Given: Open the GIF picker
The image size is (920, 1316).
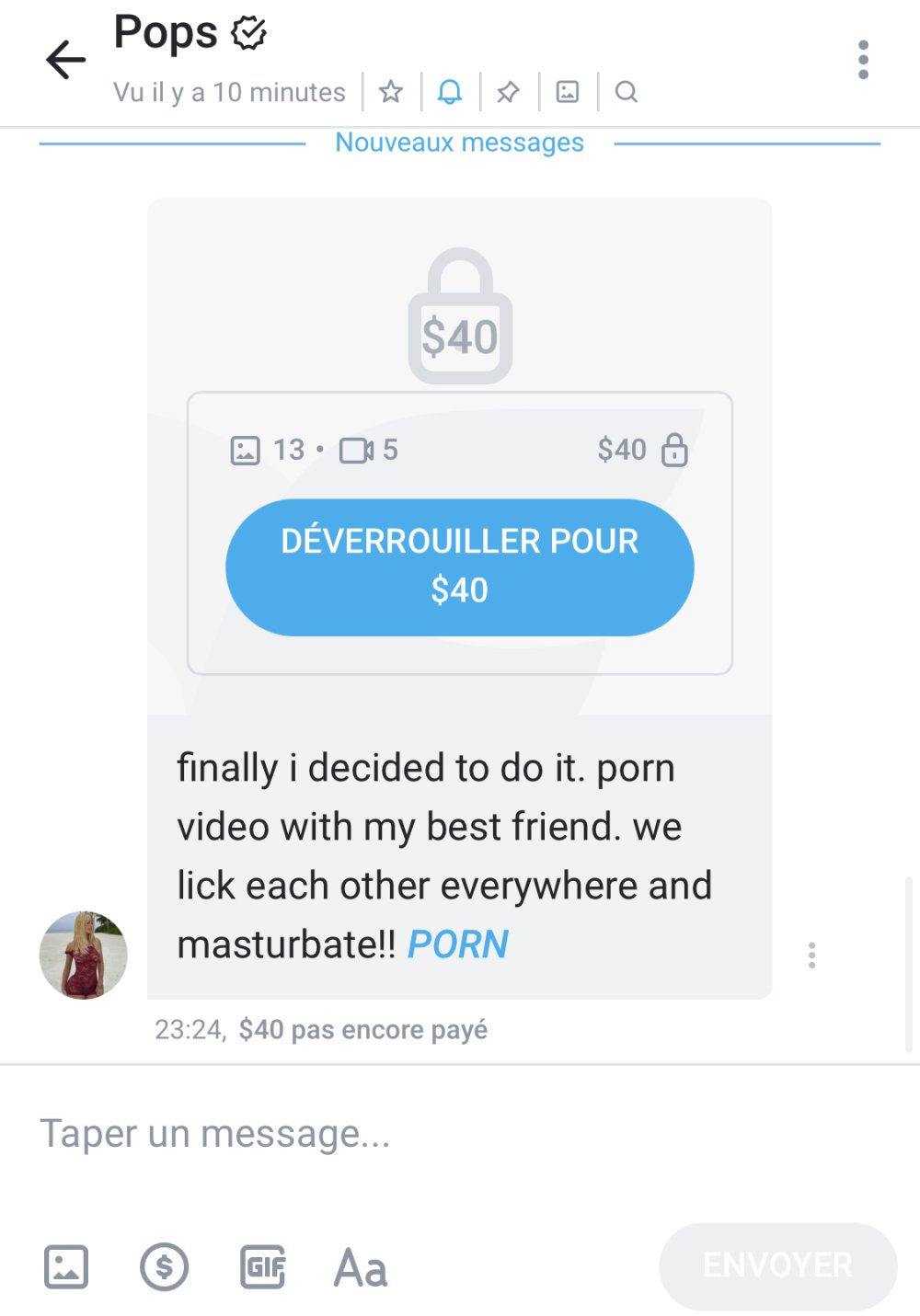Looking at the screenshot, I should [263, 1266].
